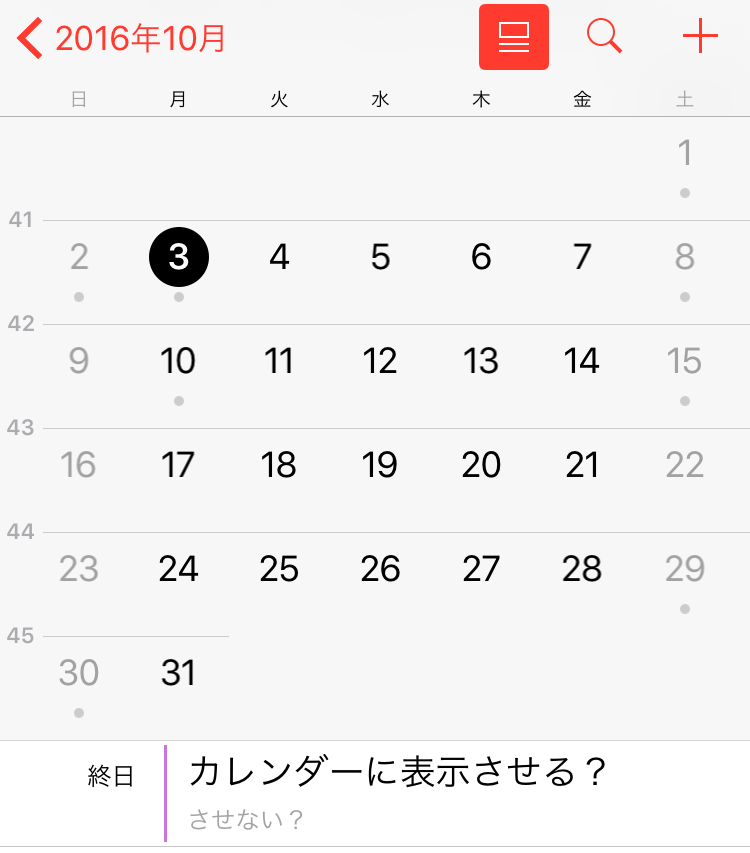The height and width of the screenshot is (853, 750).
Task: Tap the plus icon to add an event
Action: (x=700, y=36)
